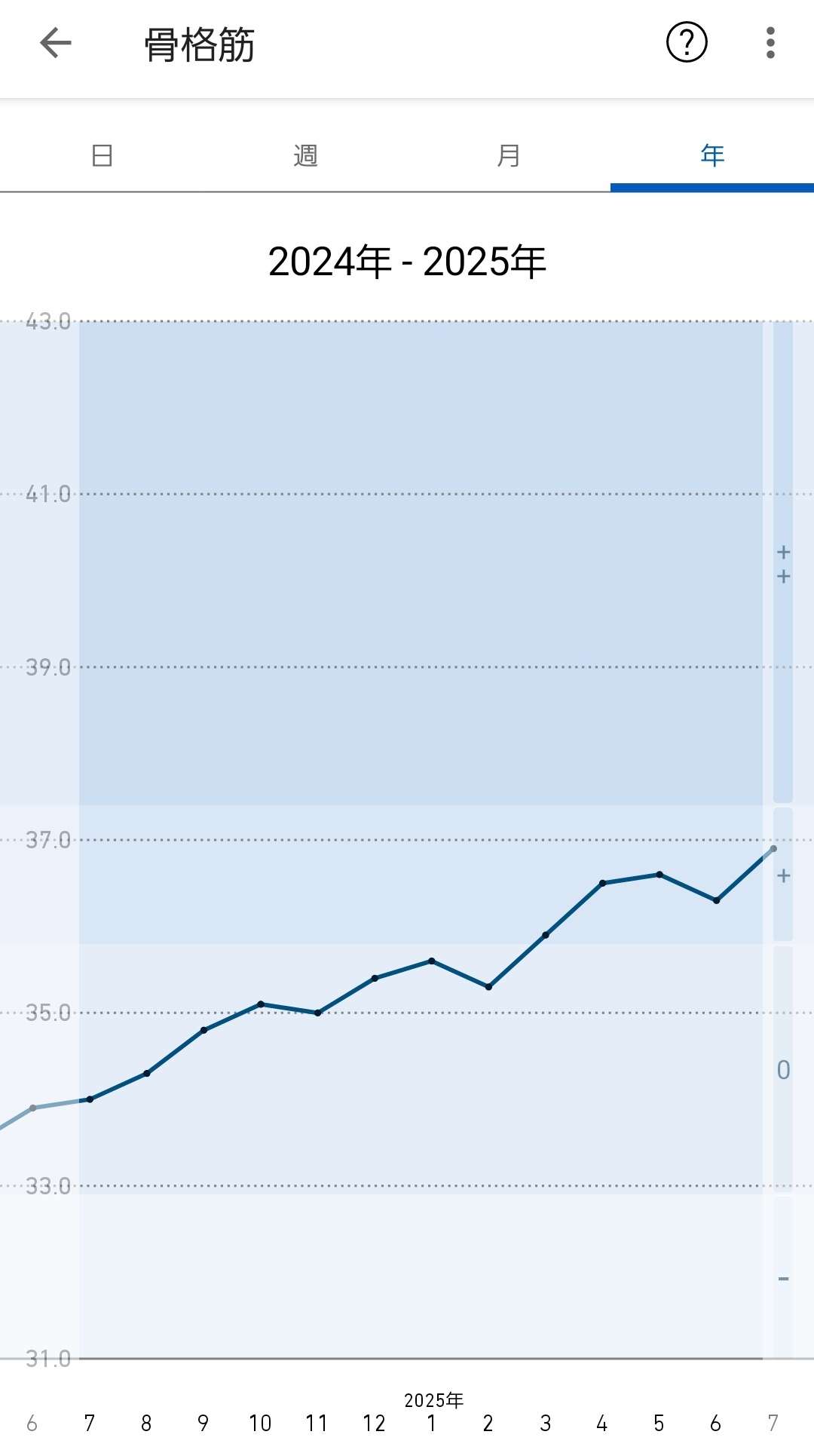814x1456 pixels.
Task: Switch to the 日 tab
Action: (102, 155)
